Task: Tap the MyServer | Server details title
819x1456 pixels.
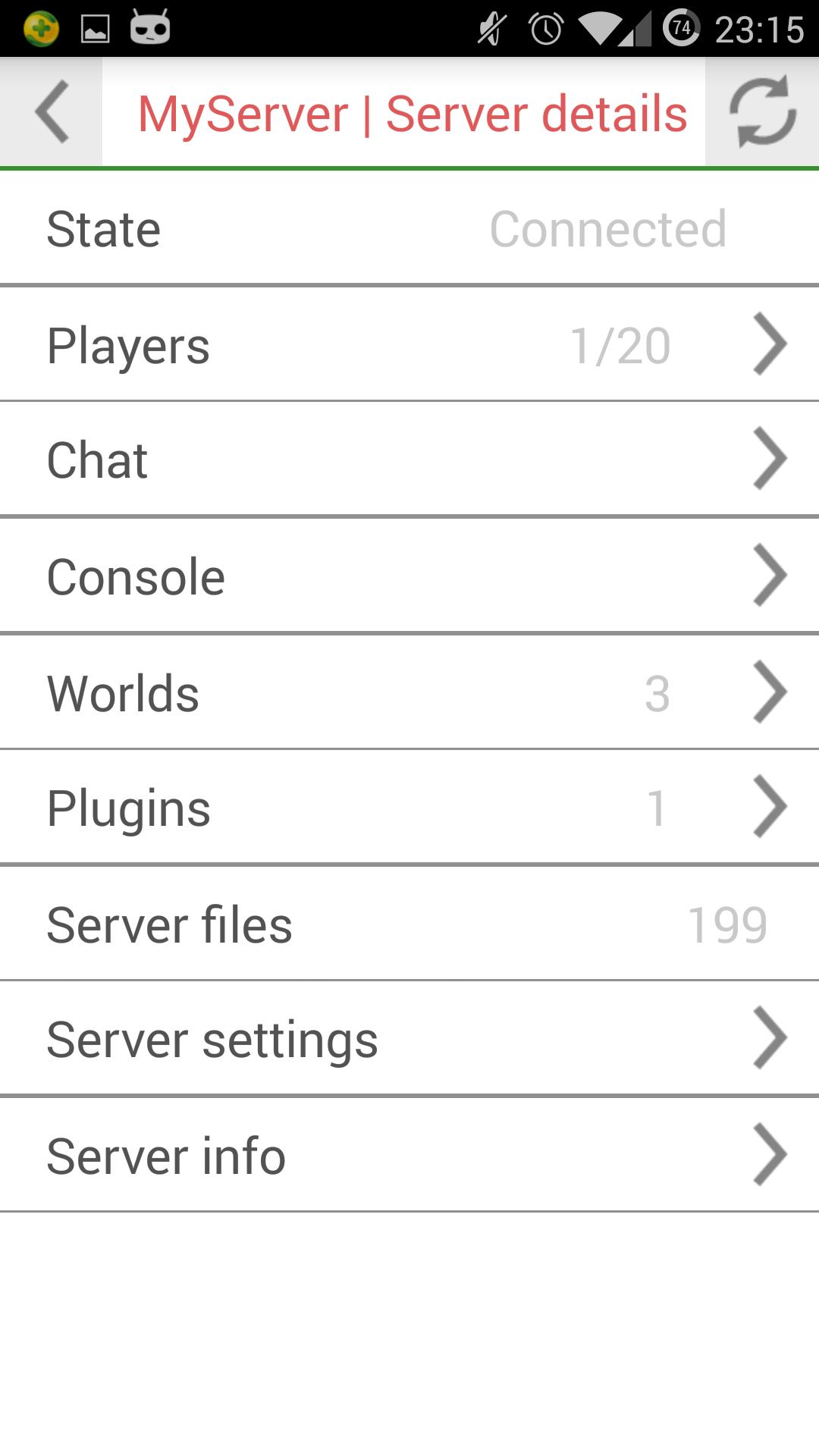Action: coord(413,114)
